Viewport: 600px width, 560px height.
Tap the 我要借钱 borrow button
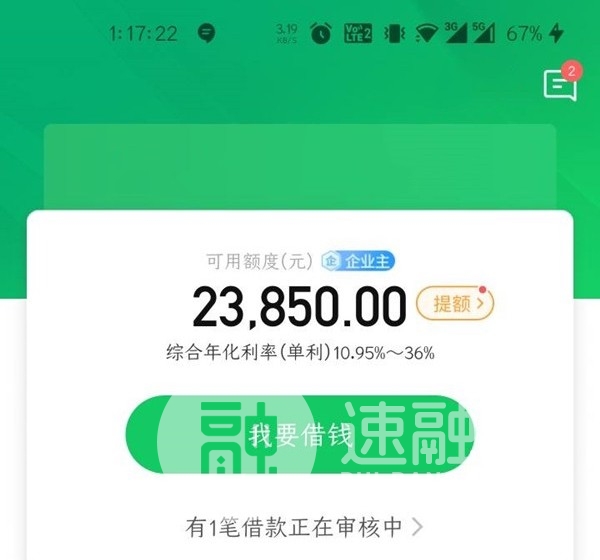click(300, 436)
